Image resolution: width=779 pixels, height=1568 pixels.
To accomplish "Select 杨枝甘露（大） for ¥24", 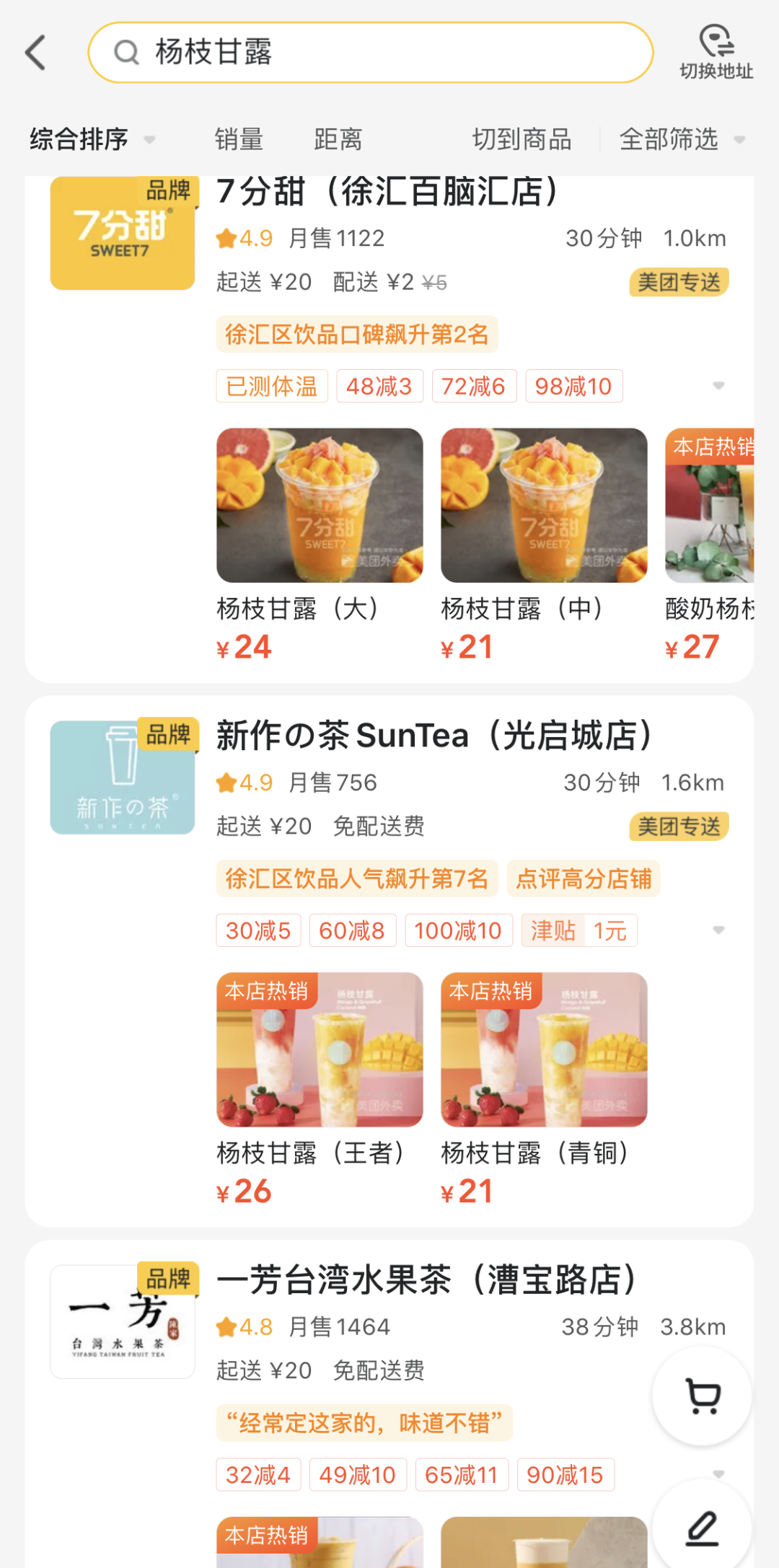I will tap(320, 506).
